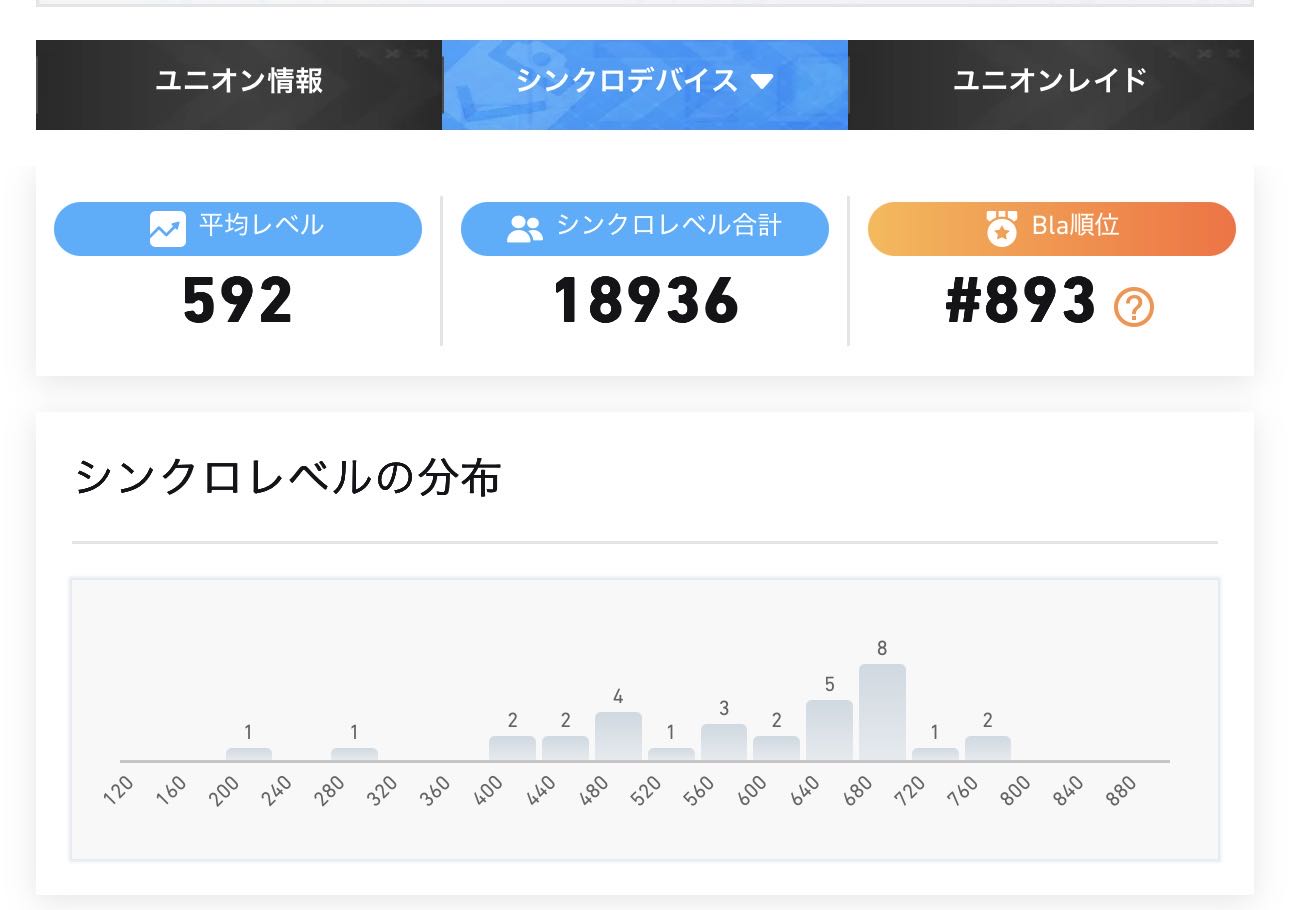Open the ユニオンレイド tab

pos(1051,85)
